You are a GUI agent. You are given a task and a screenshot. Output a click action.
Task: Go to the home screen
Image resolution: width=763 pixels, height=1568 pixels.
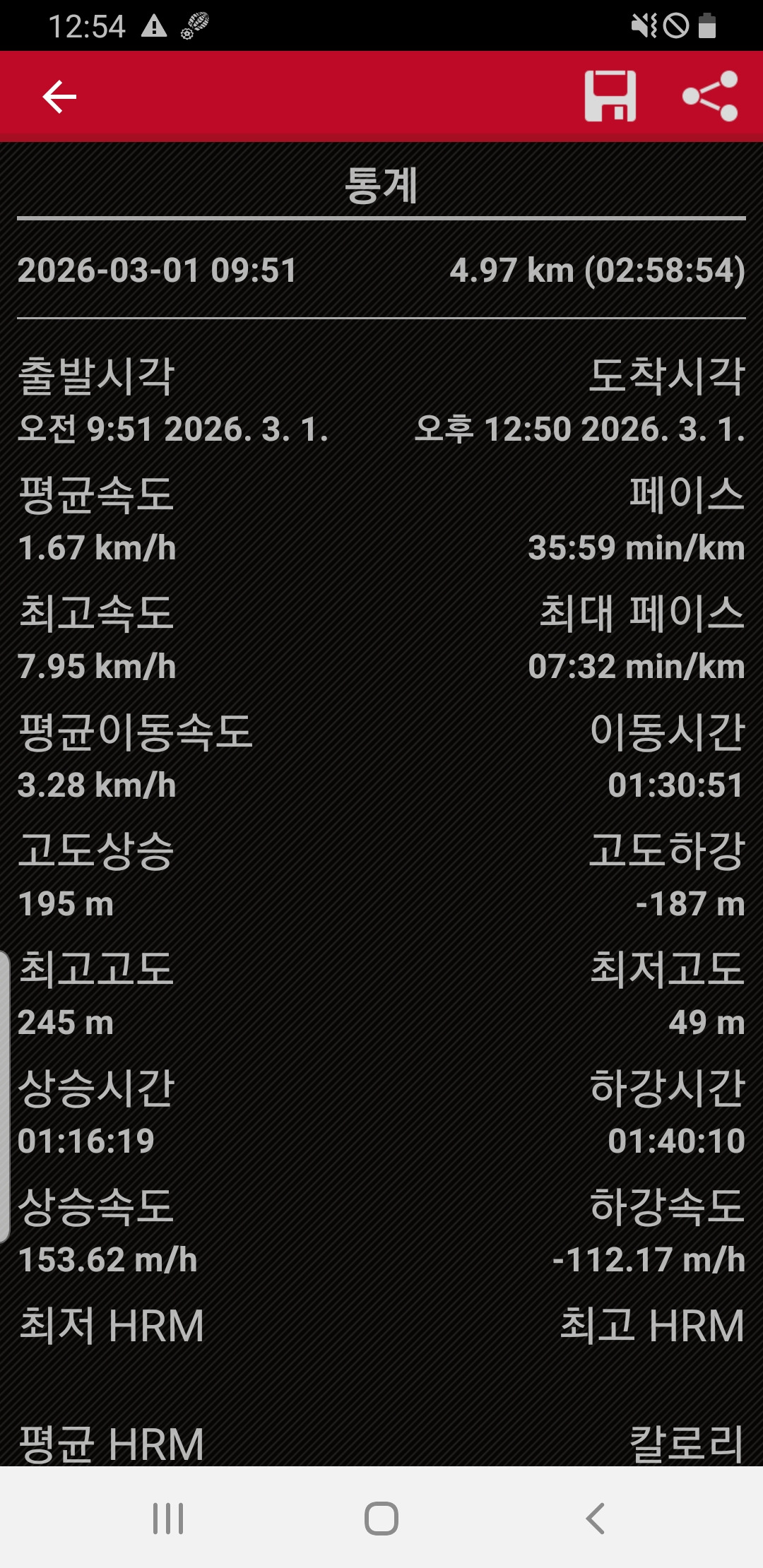381,1518
